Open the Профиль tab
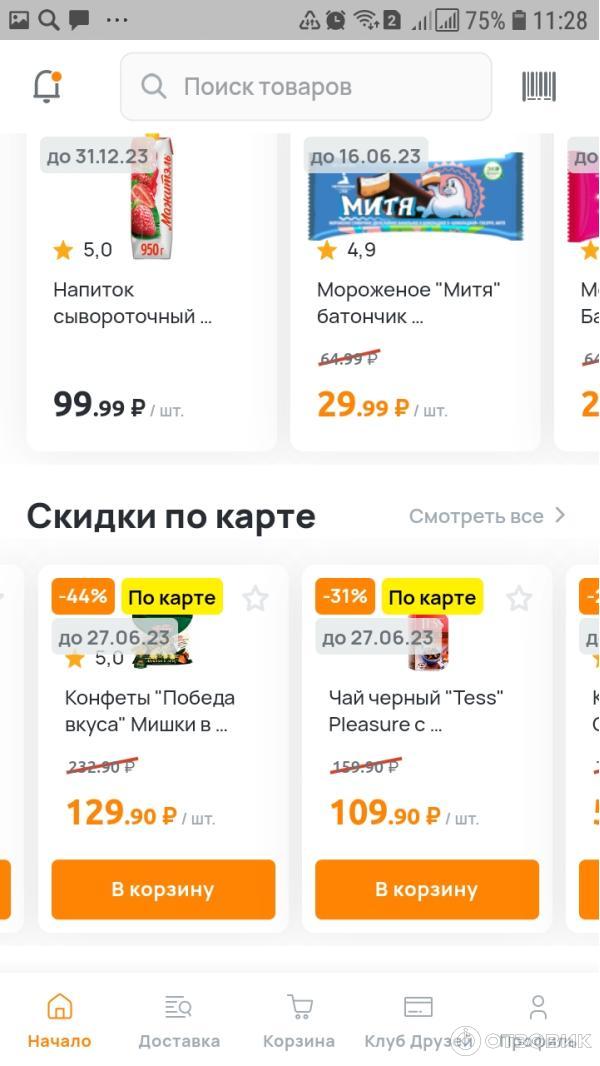This screenshot has height=1066, width=600. [x=539, y=1021]
